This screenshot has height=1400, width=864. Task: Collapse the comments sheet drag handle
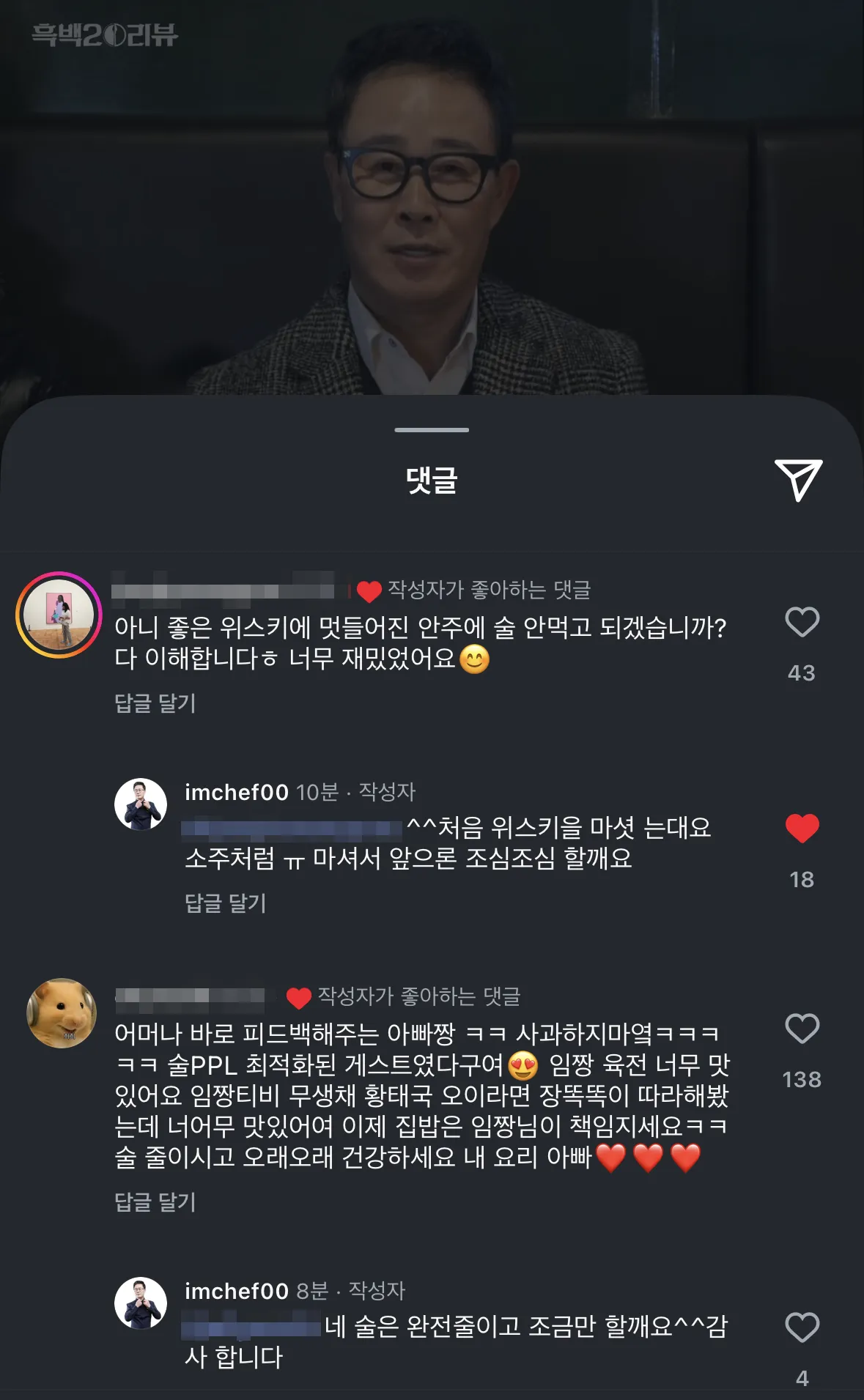tap(432, 429)
